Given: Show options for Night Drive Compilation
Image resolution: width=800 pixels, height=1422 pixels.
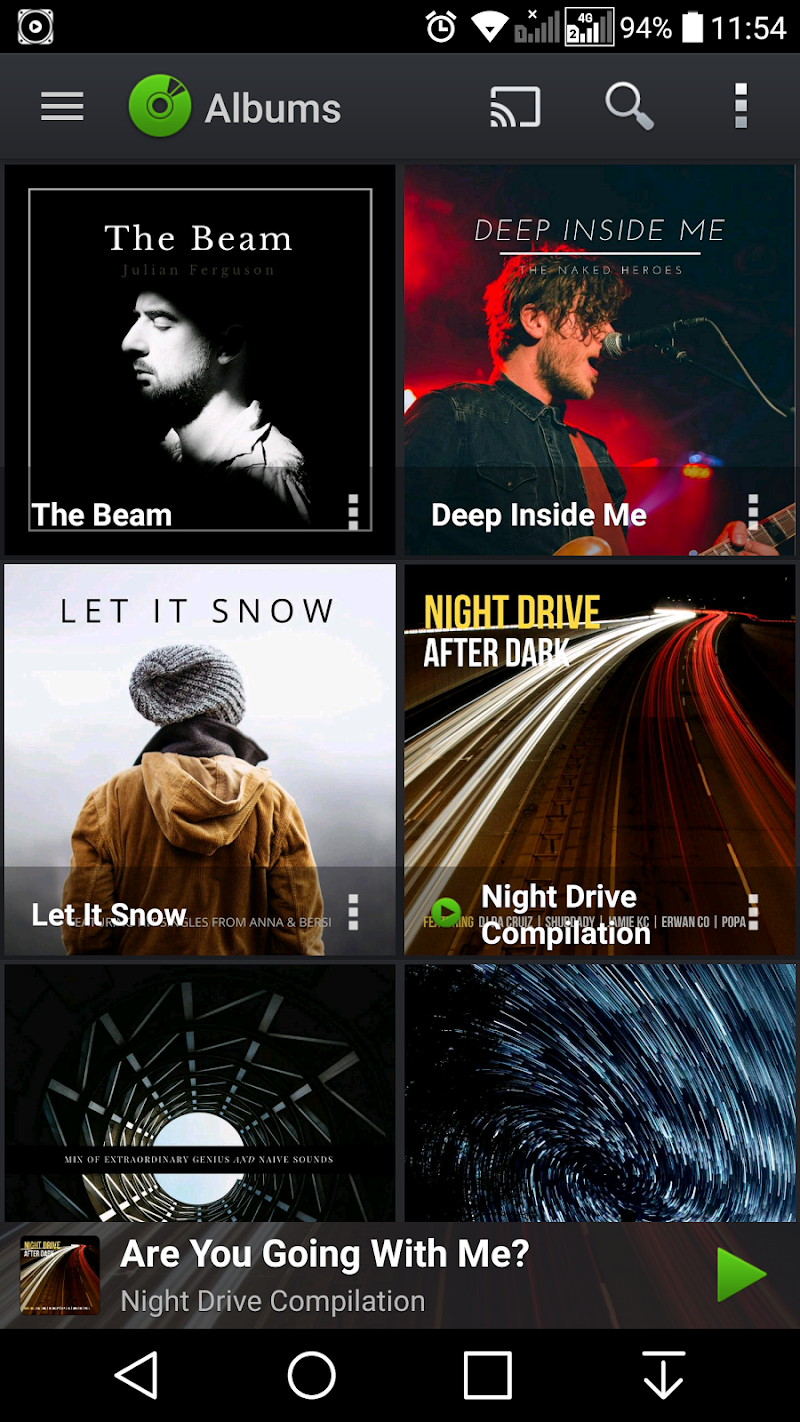Looking at the screenshot, I should (753, 912).
